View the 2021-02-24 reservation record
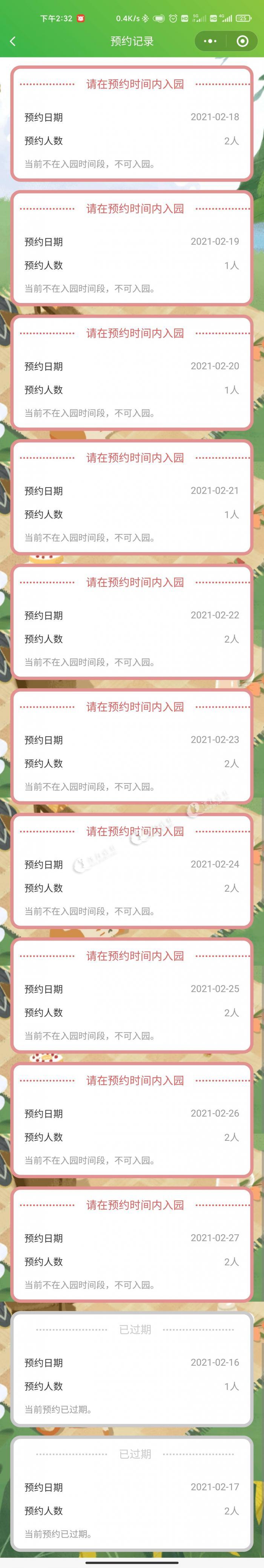This screenshot has width=264, height=1568. tap(132, 871)
